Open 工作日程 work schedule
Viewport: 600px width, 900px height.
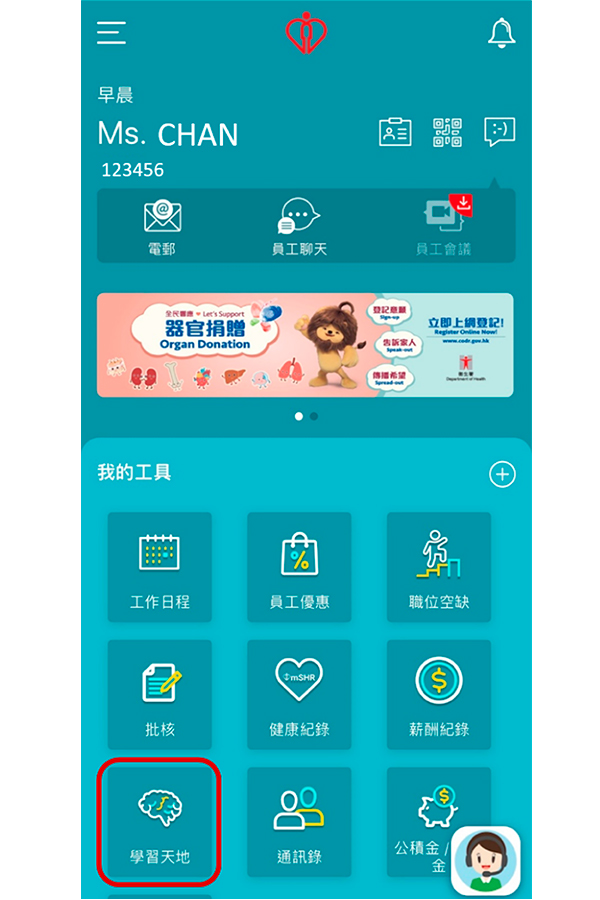(160, 567)
